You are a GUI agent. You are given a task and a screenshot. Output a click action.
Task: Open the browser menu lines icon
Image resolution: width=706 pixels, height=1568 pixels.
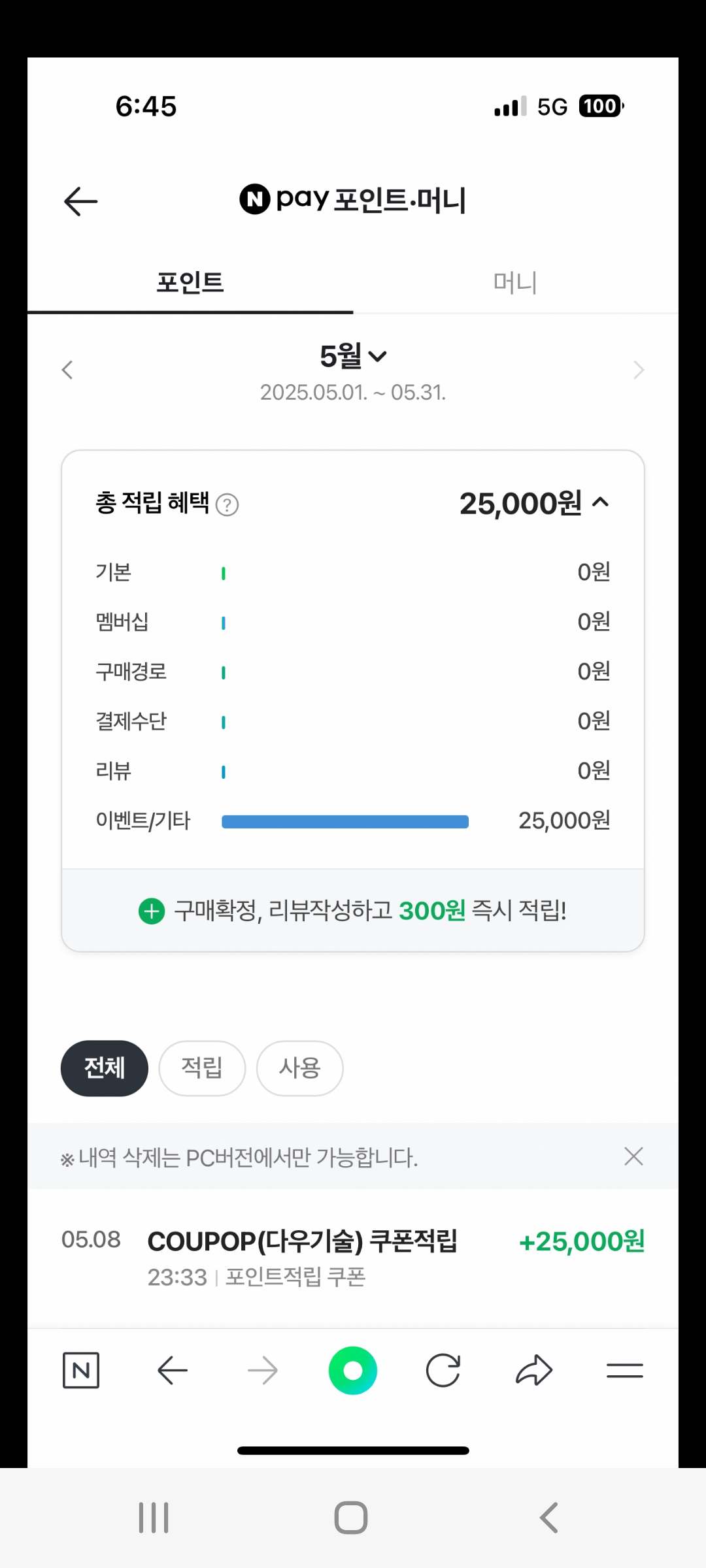pyautogui.click(x=625, y=1370)
